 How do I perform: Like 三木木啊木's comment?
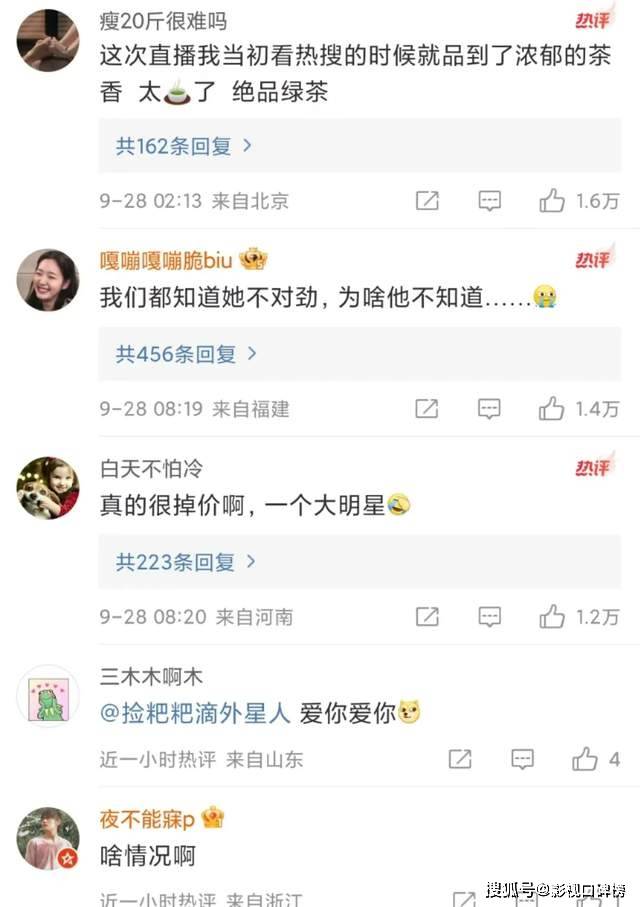[585, 760]
